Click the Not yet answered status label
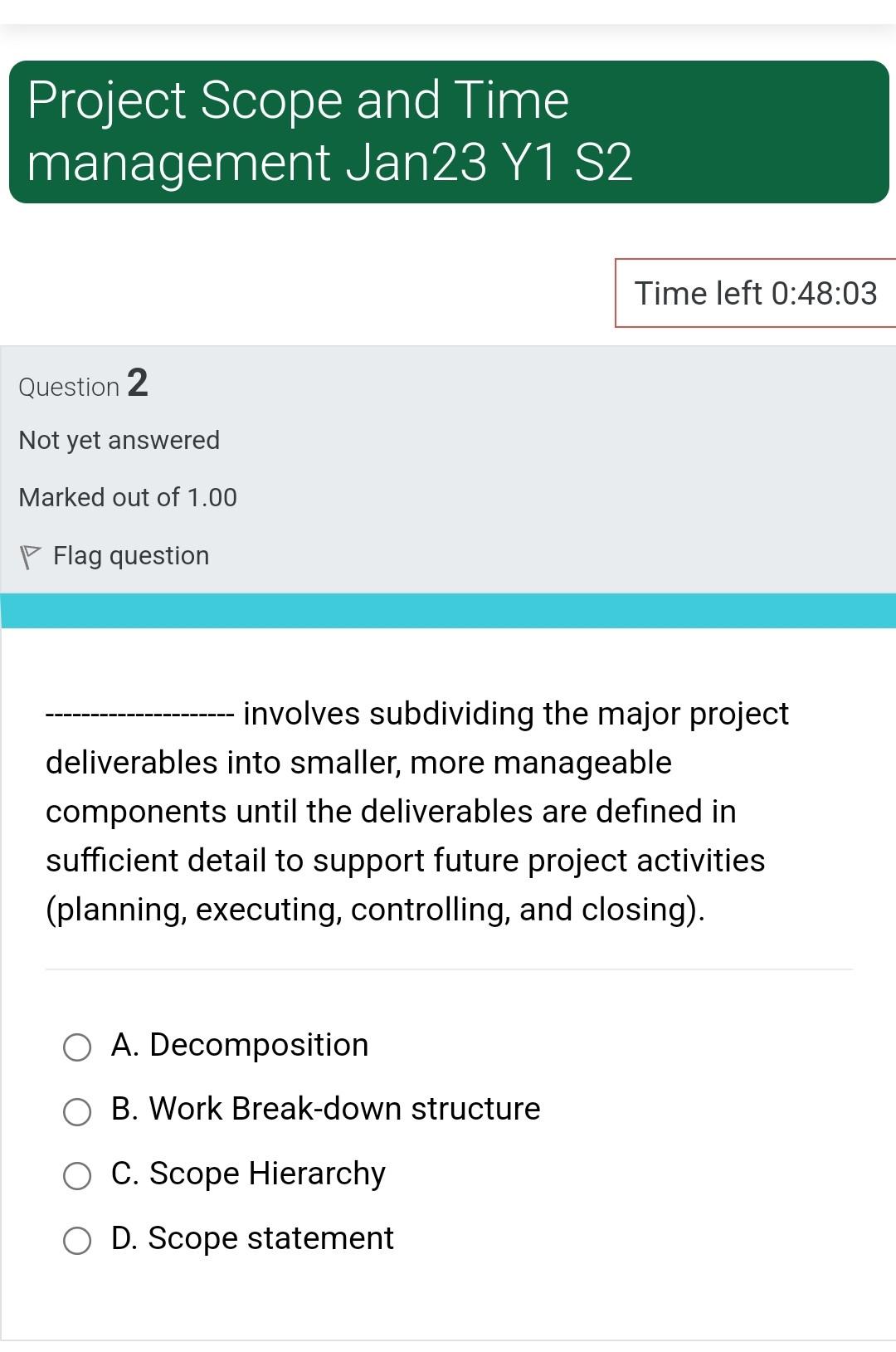 119,440
